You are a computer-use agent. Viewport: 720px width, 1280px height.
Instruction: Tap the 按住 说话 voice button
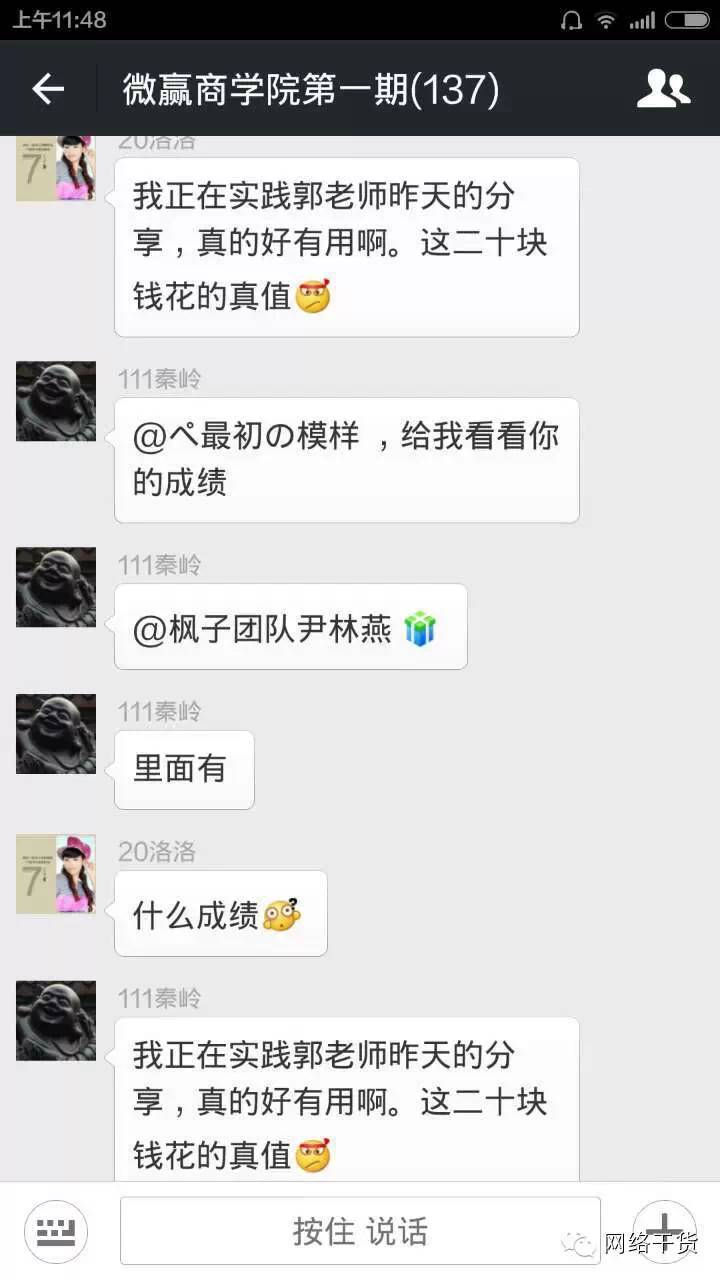pos(360,1231)
